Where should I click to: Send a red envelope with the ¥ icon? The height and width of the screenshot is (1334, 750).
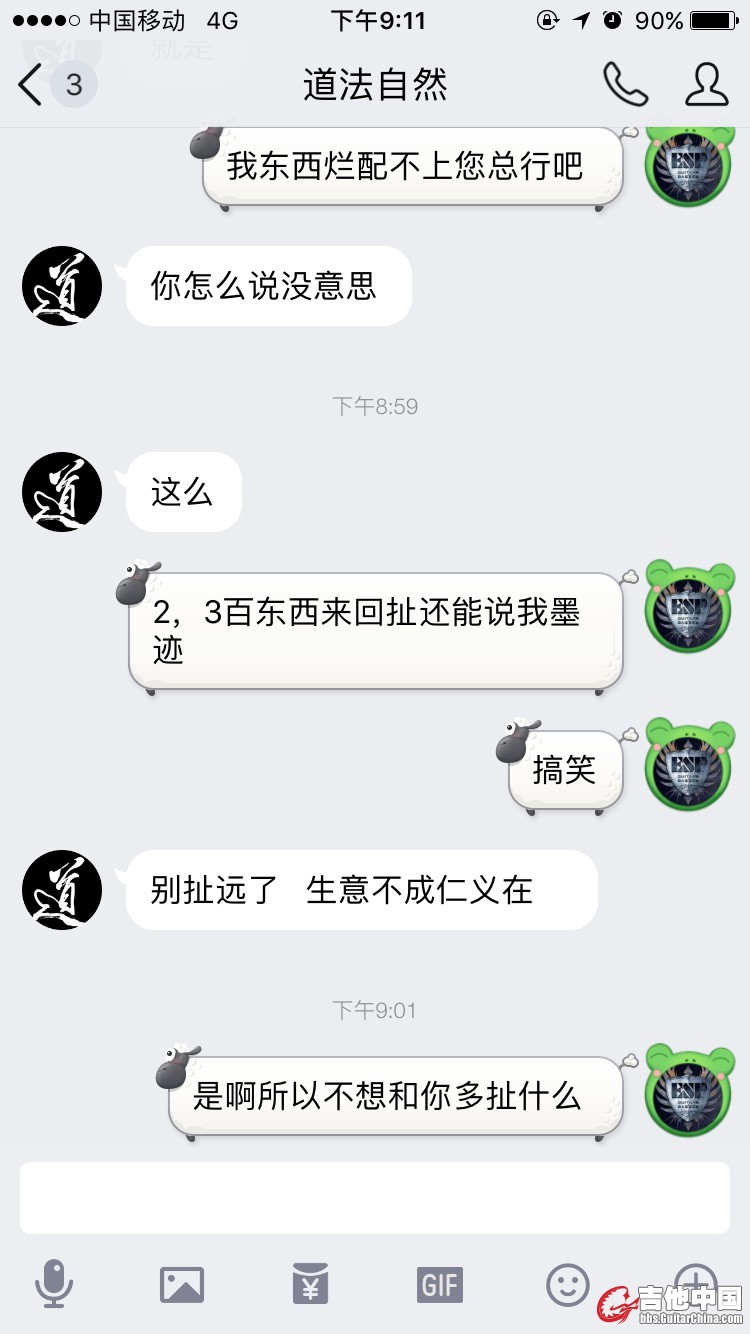tap(310, 1284)
